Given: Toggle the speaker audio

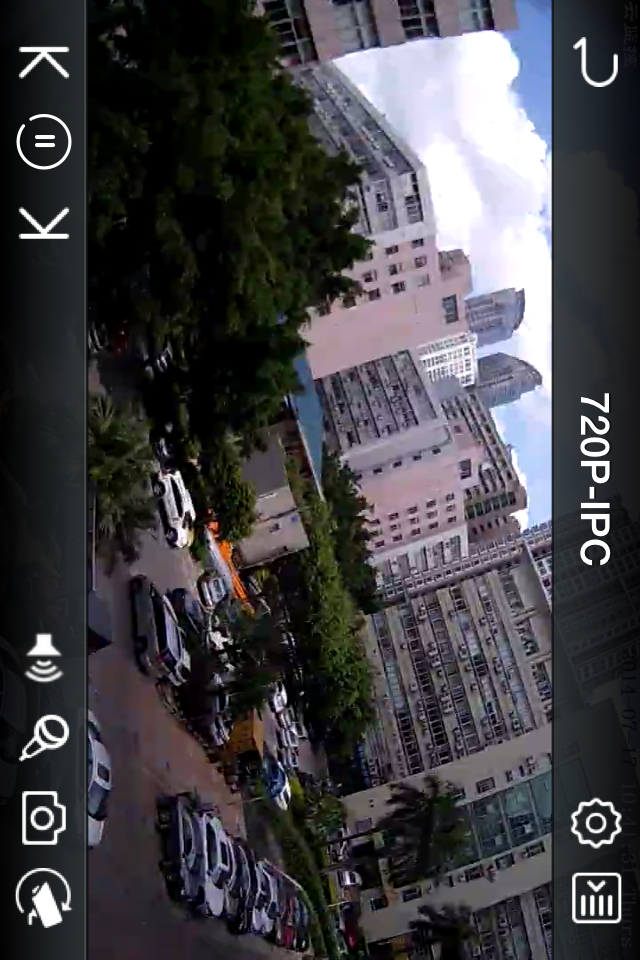Looking at the screenshot, I should tap(44, 659).
